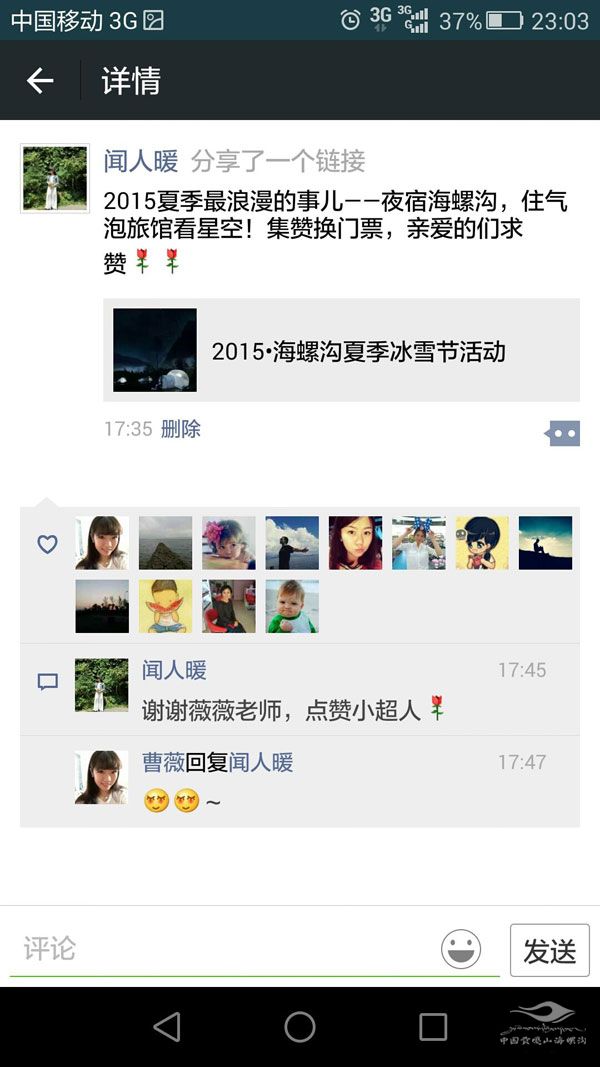Tap the system home button

(x=300, y=1026)
